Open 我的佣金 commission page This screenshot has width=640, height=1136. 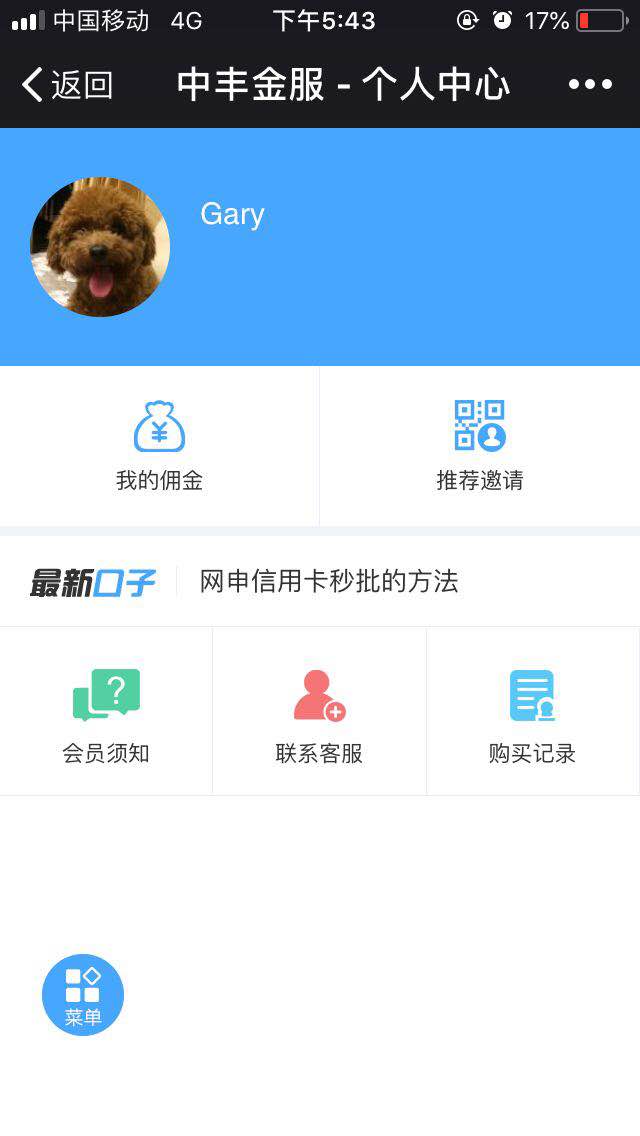[x=159, y=446]
